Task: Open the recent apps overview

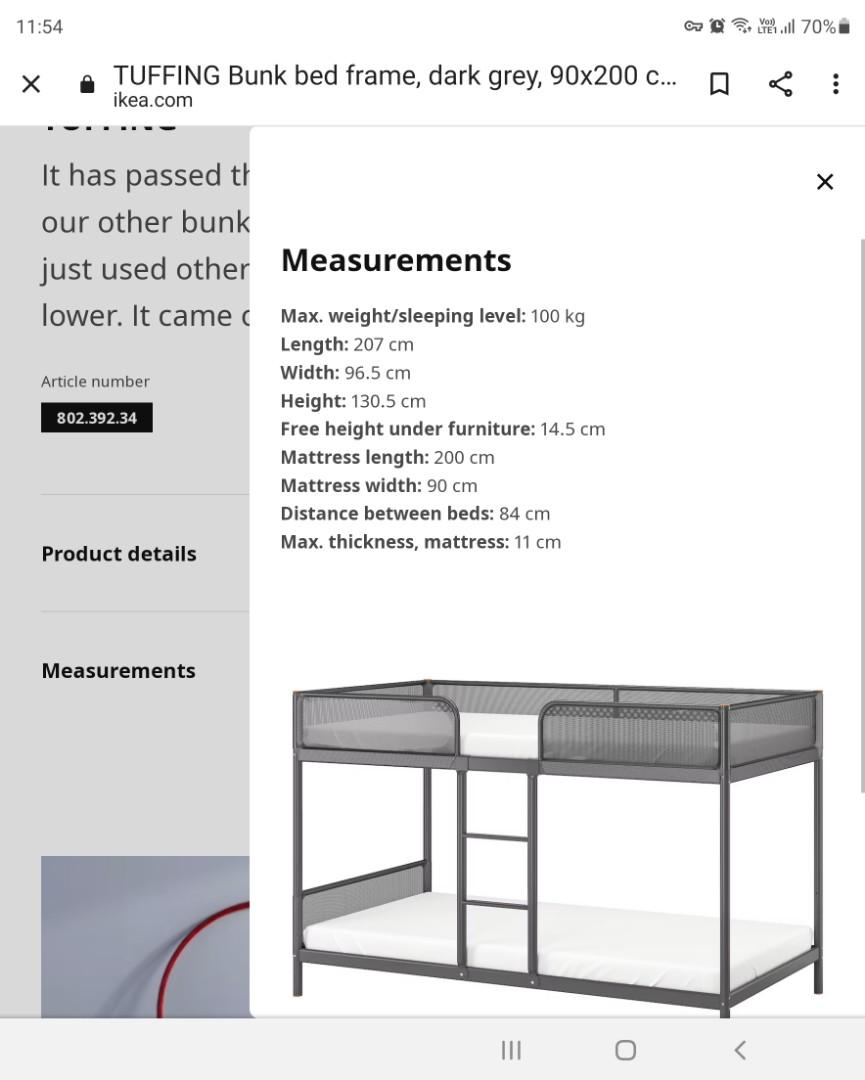Action: tap(511, 1050)
